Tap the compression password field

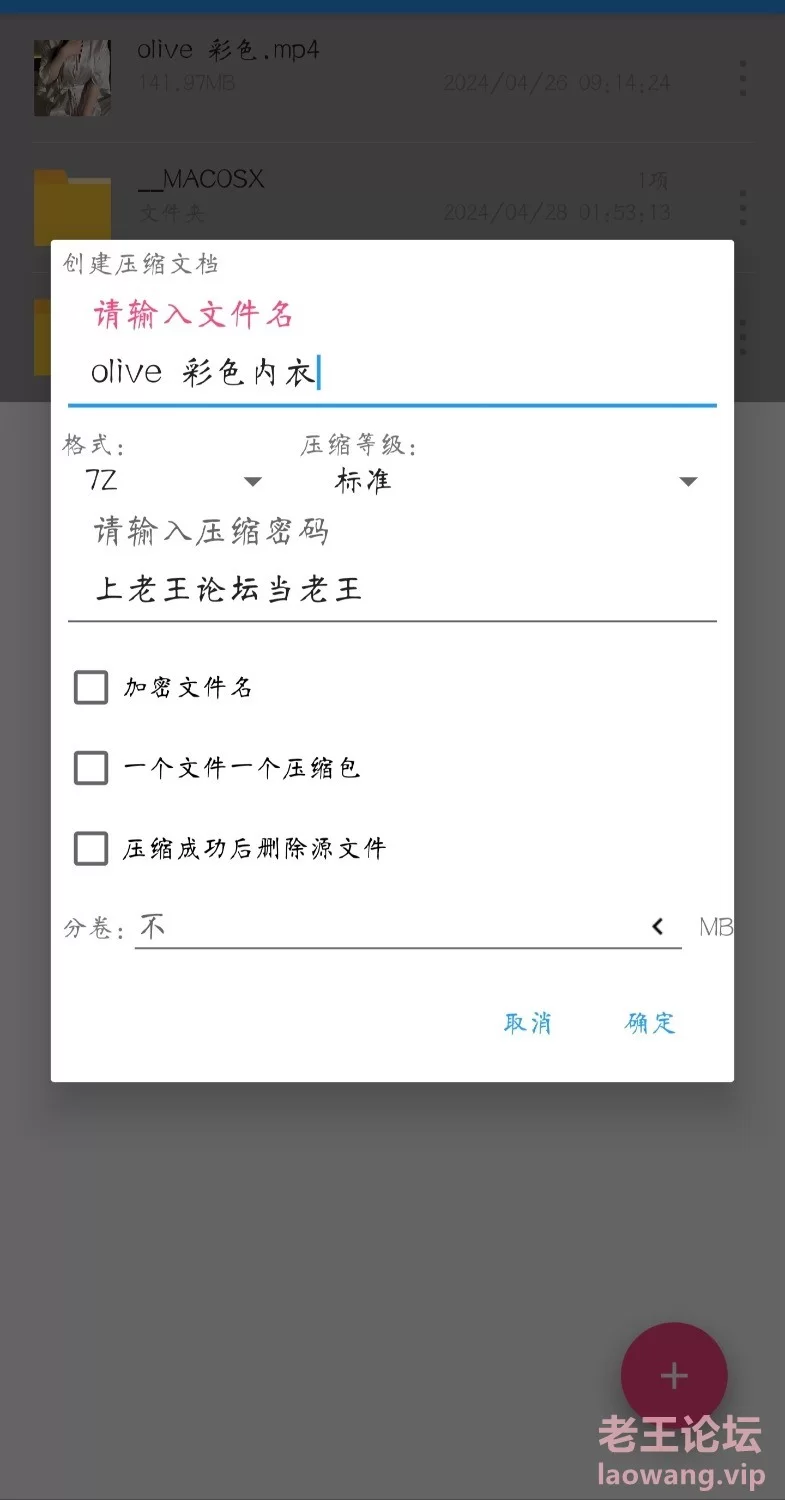(x=392, y=589)
